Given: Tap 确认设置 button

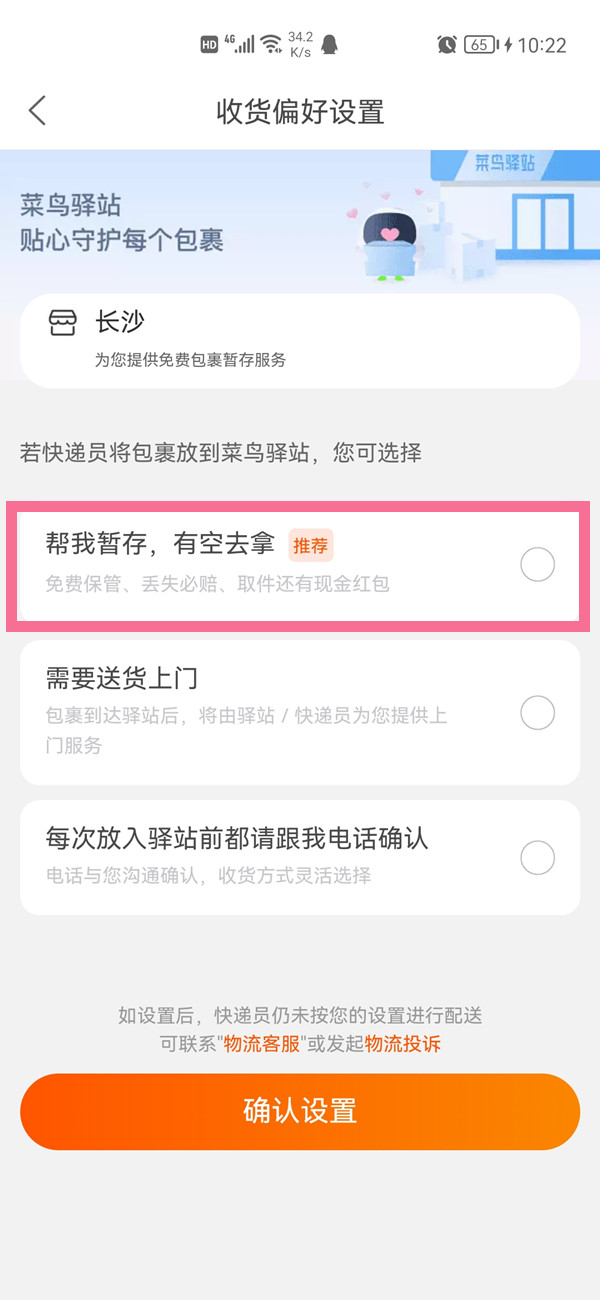Looking at the screenshot, I should tap(300, 1111).
